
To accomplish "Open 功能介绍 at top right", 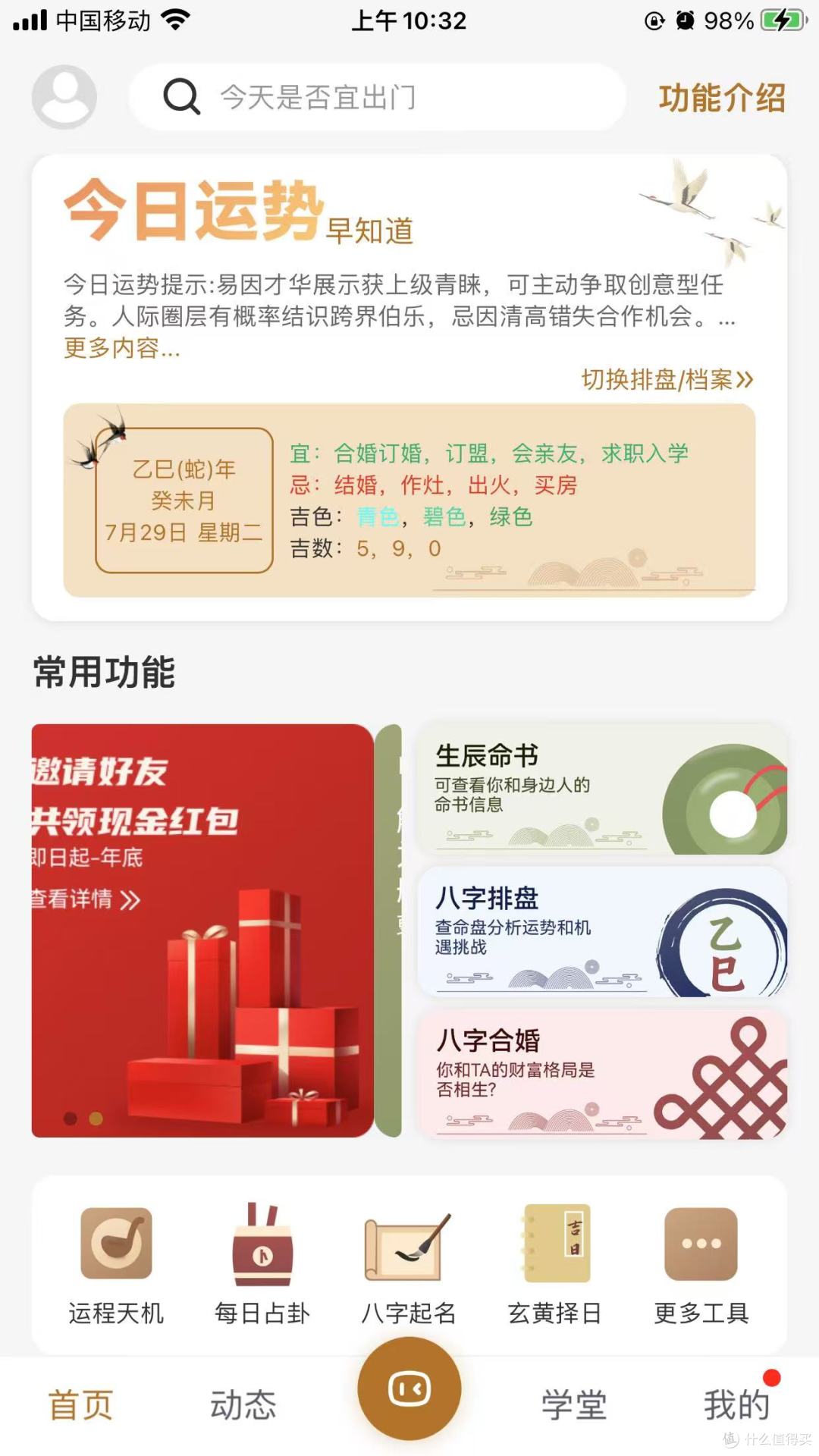I will pos(720,99).
